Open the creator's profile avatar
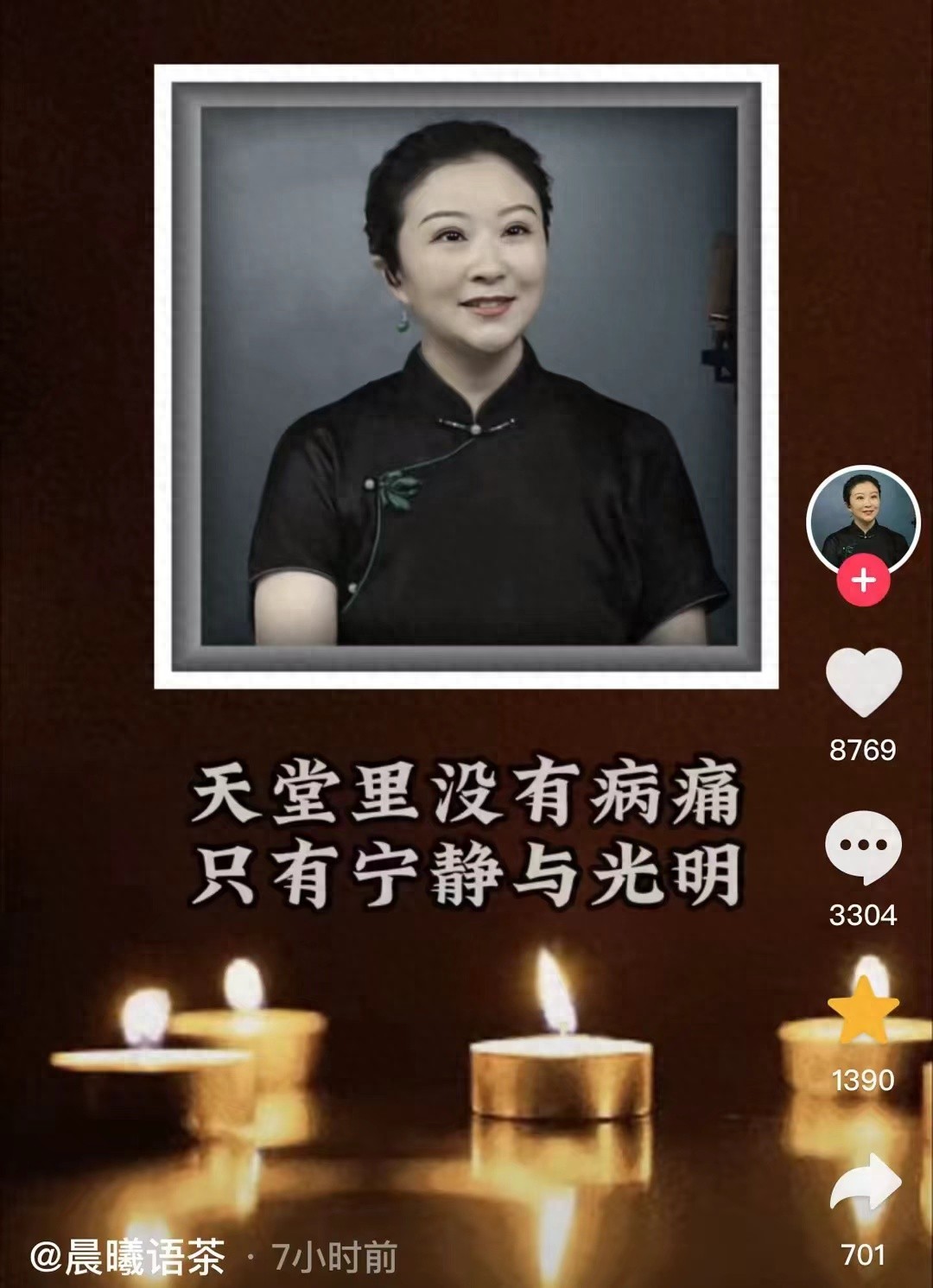933x1288 pixels. point(862,521)
